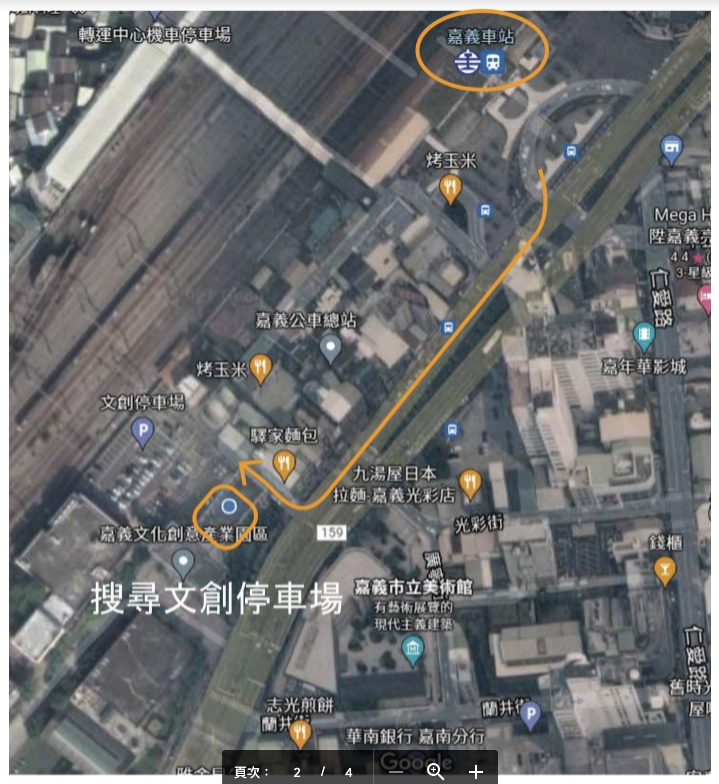
Task: Zoom out with the minus button
Action: pyautogui.click(x=396, y=772)
